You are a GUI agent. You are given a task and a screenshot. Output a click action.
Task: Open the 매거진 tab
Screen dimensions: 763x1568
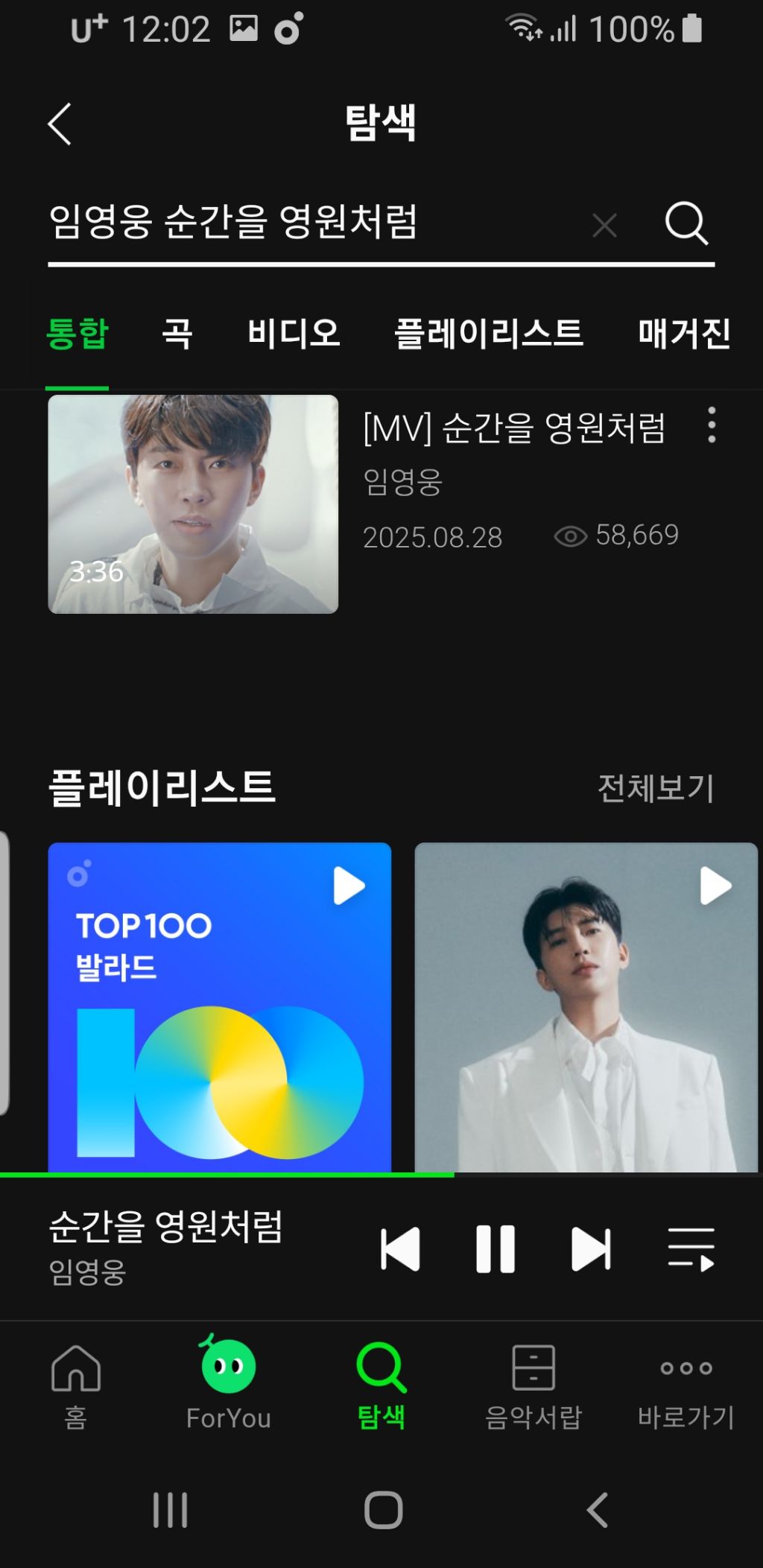[684, 333]
